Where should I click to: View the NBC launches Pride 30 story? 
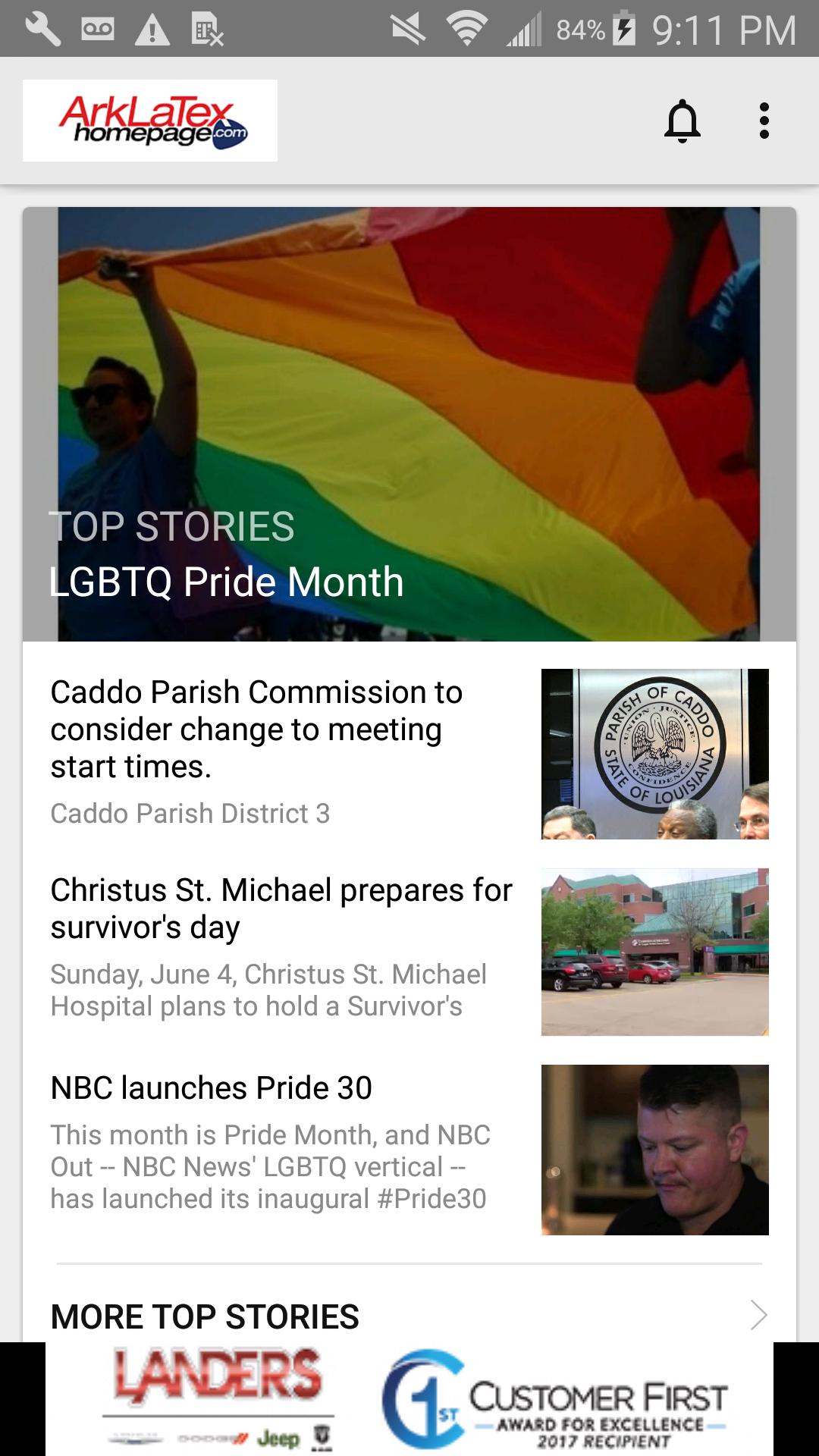pyautogui.click(x=409, y=1150)
